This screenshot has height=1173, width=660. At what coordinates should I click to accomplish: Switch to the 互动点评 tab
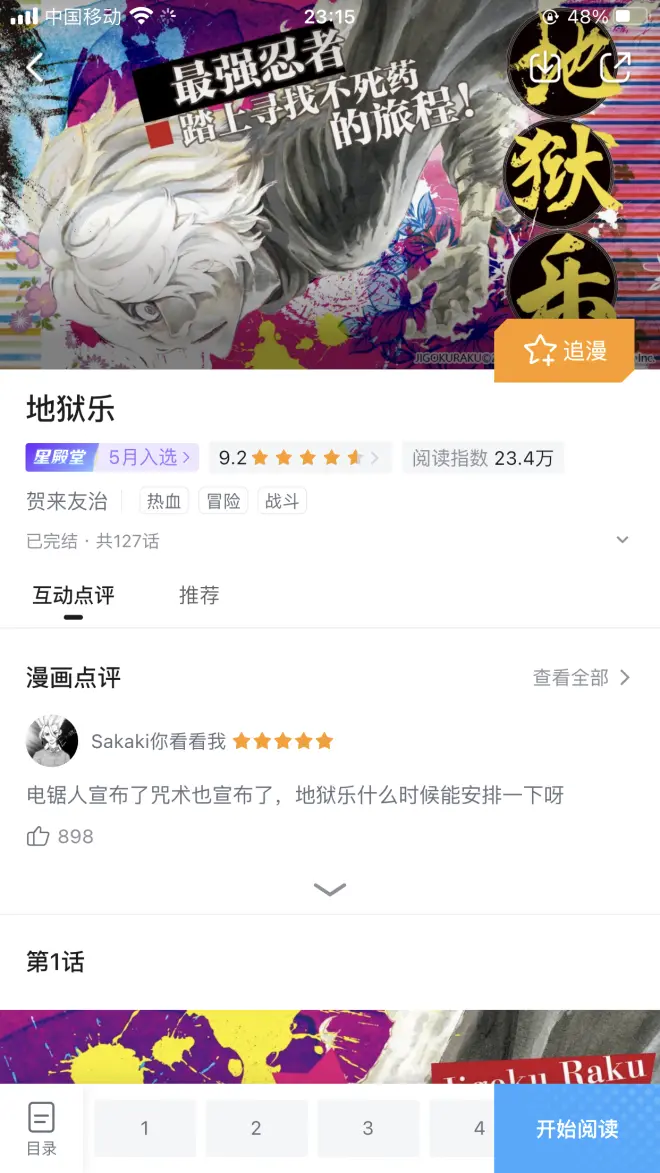73,596
